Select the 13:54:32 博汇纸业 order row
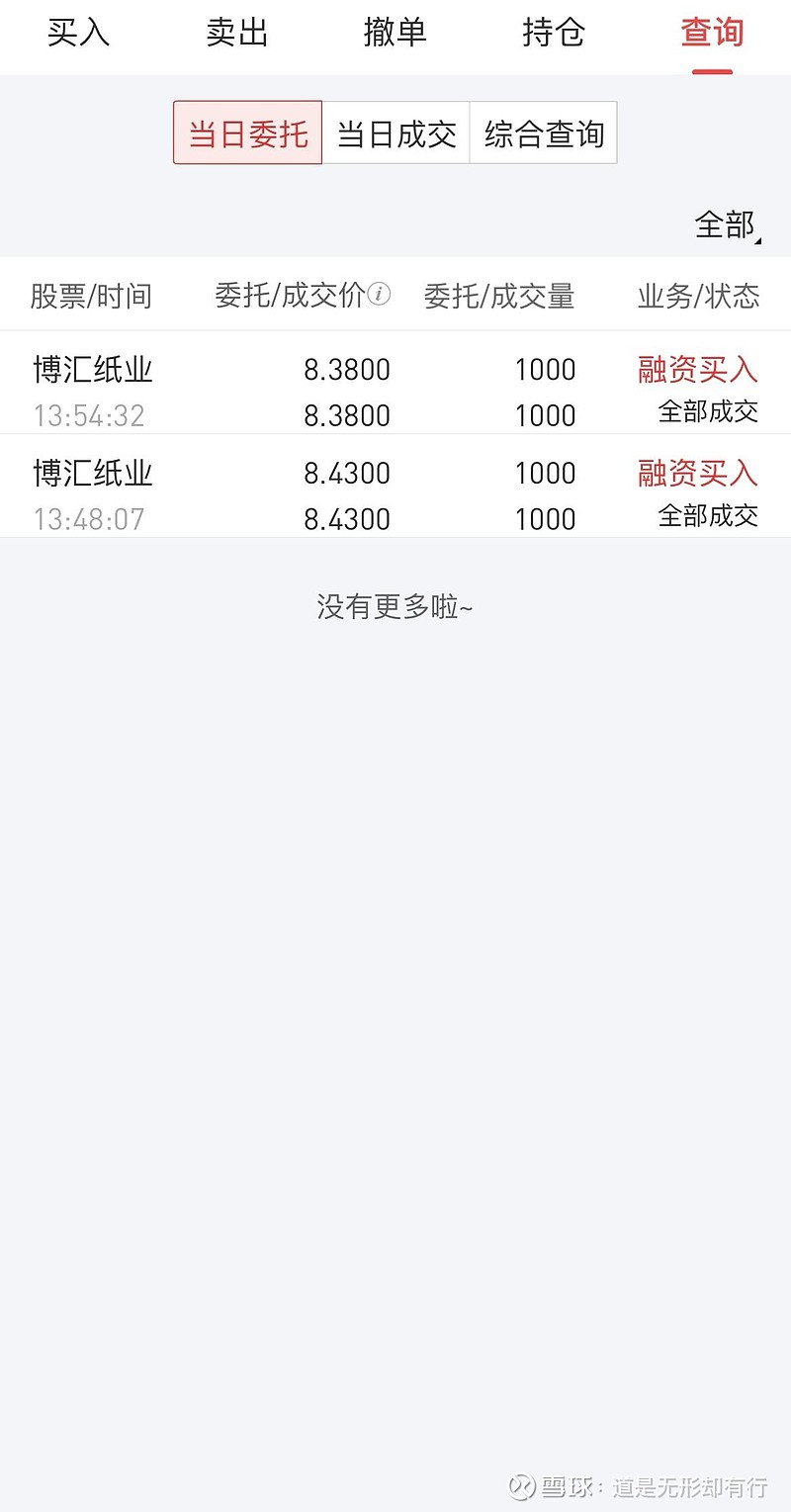Screen dimensions: 791x1512 coord(395,391)
